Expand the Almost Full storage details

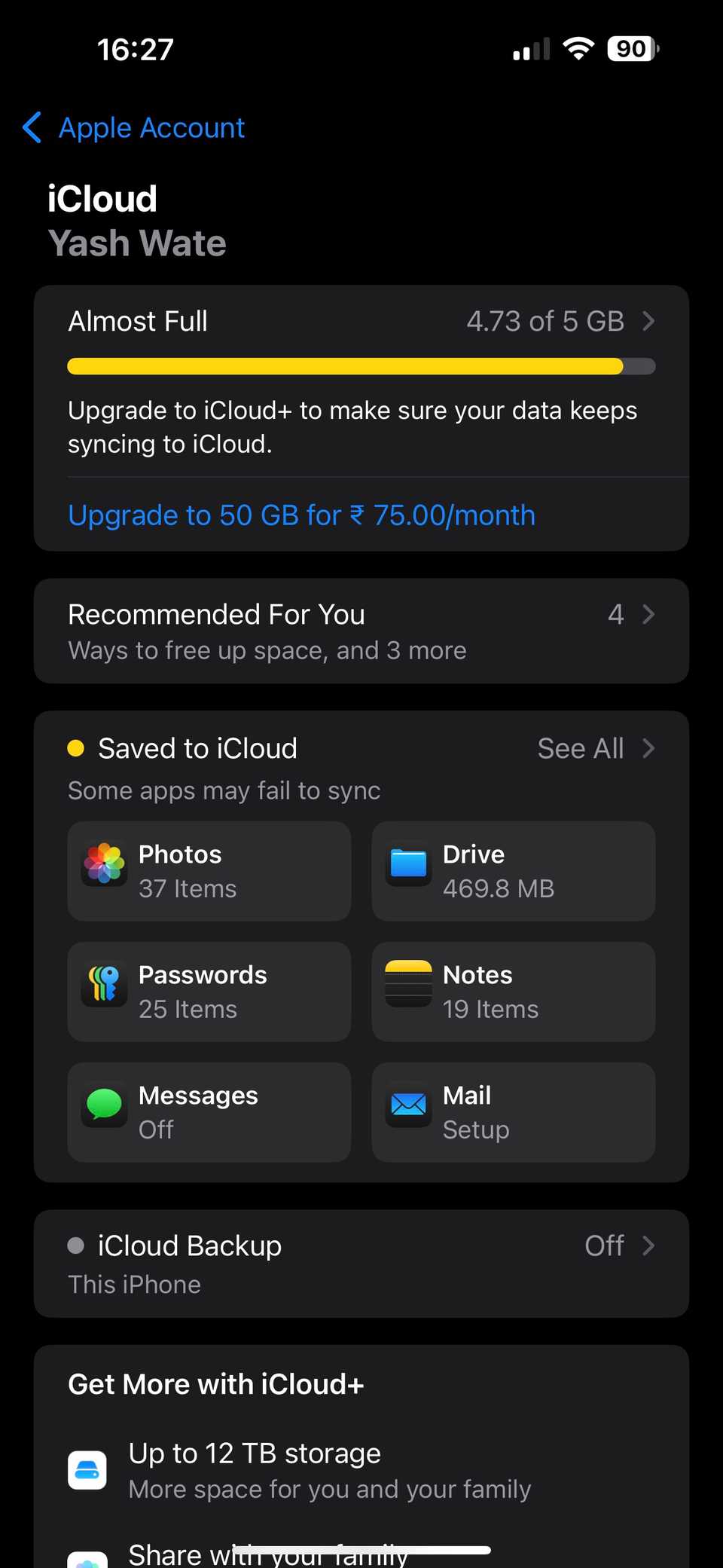361,320
